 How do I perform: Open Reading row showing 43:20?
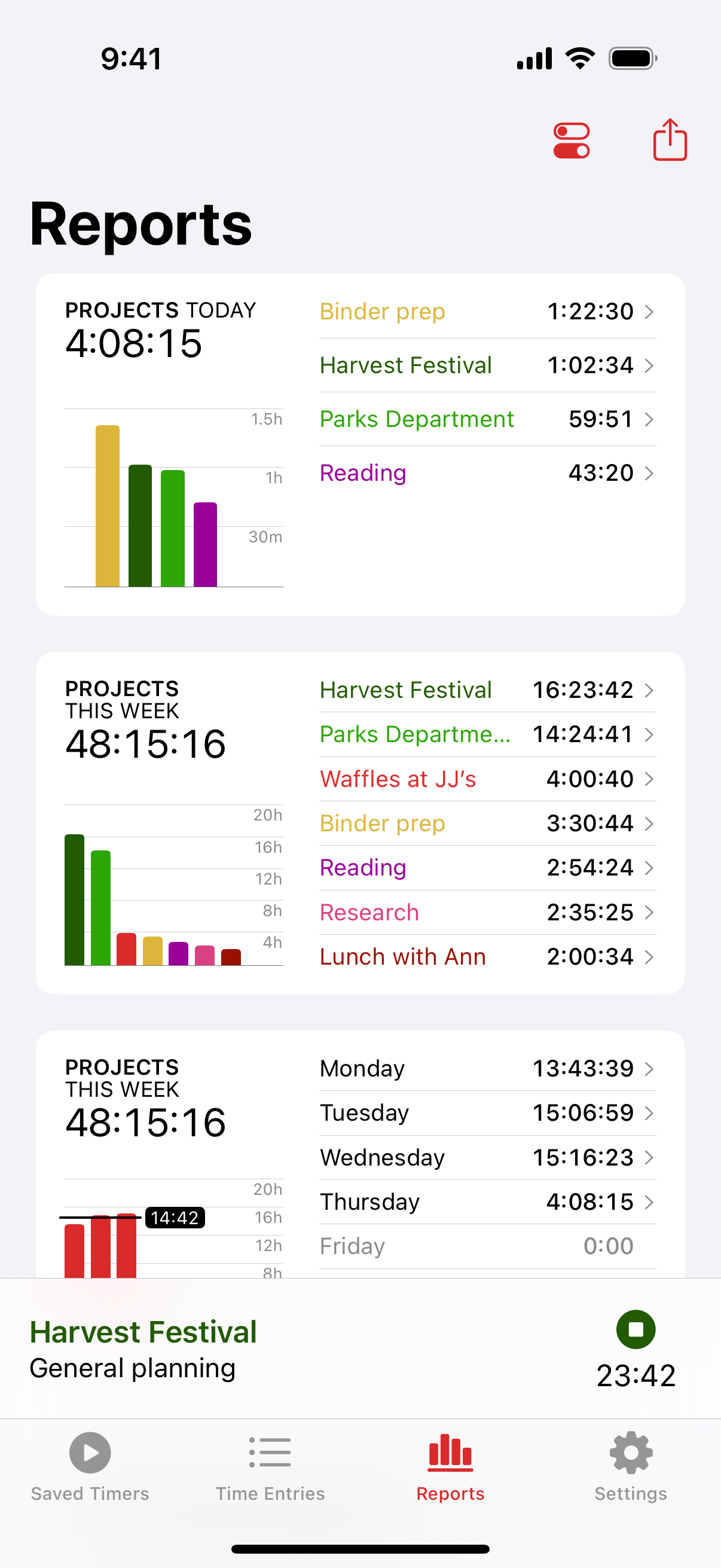(x=487, y=473)
